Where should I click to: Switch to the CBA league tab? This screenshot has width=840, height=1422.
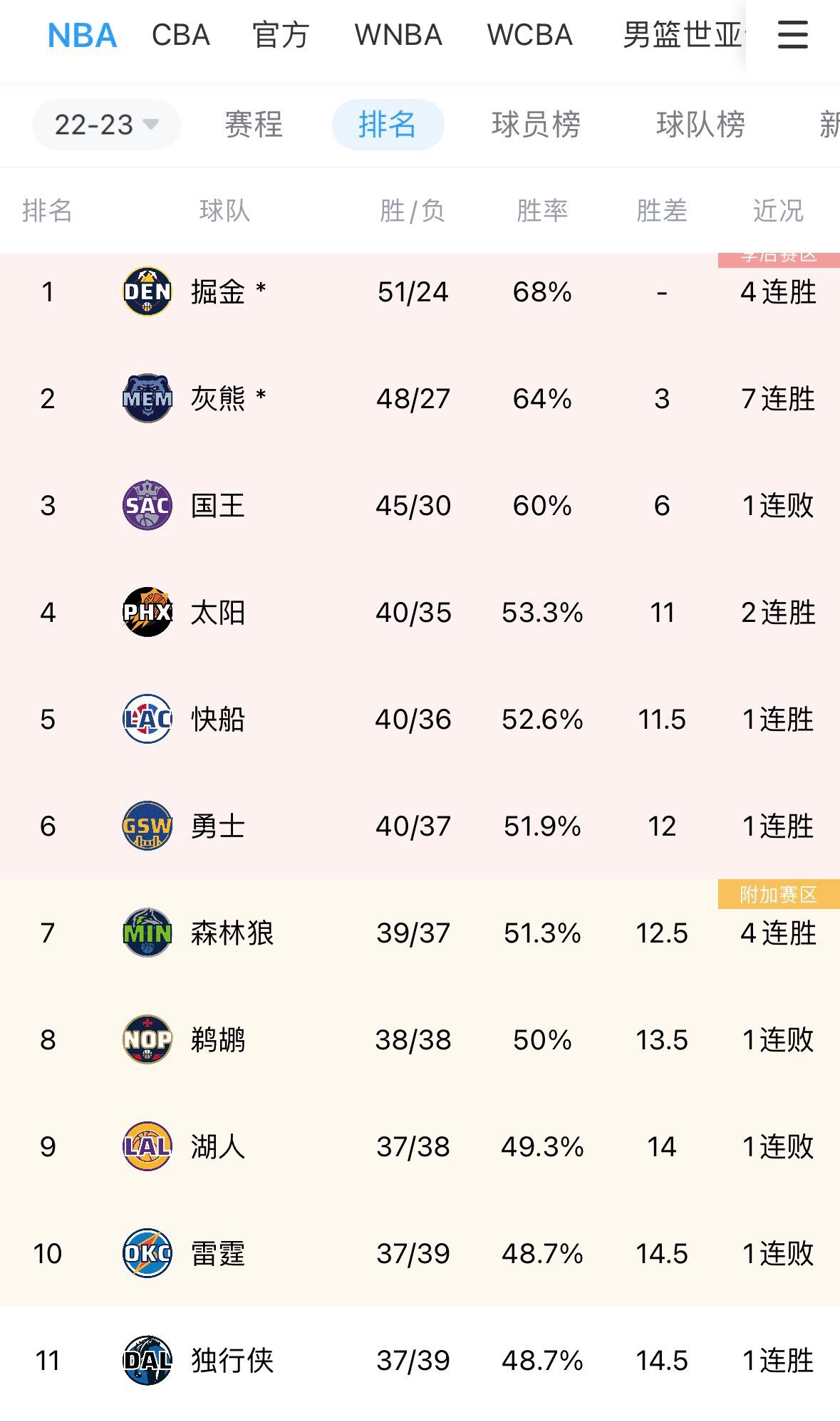pyautogui.click(x=181, y=35)
